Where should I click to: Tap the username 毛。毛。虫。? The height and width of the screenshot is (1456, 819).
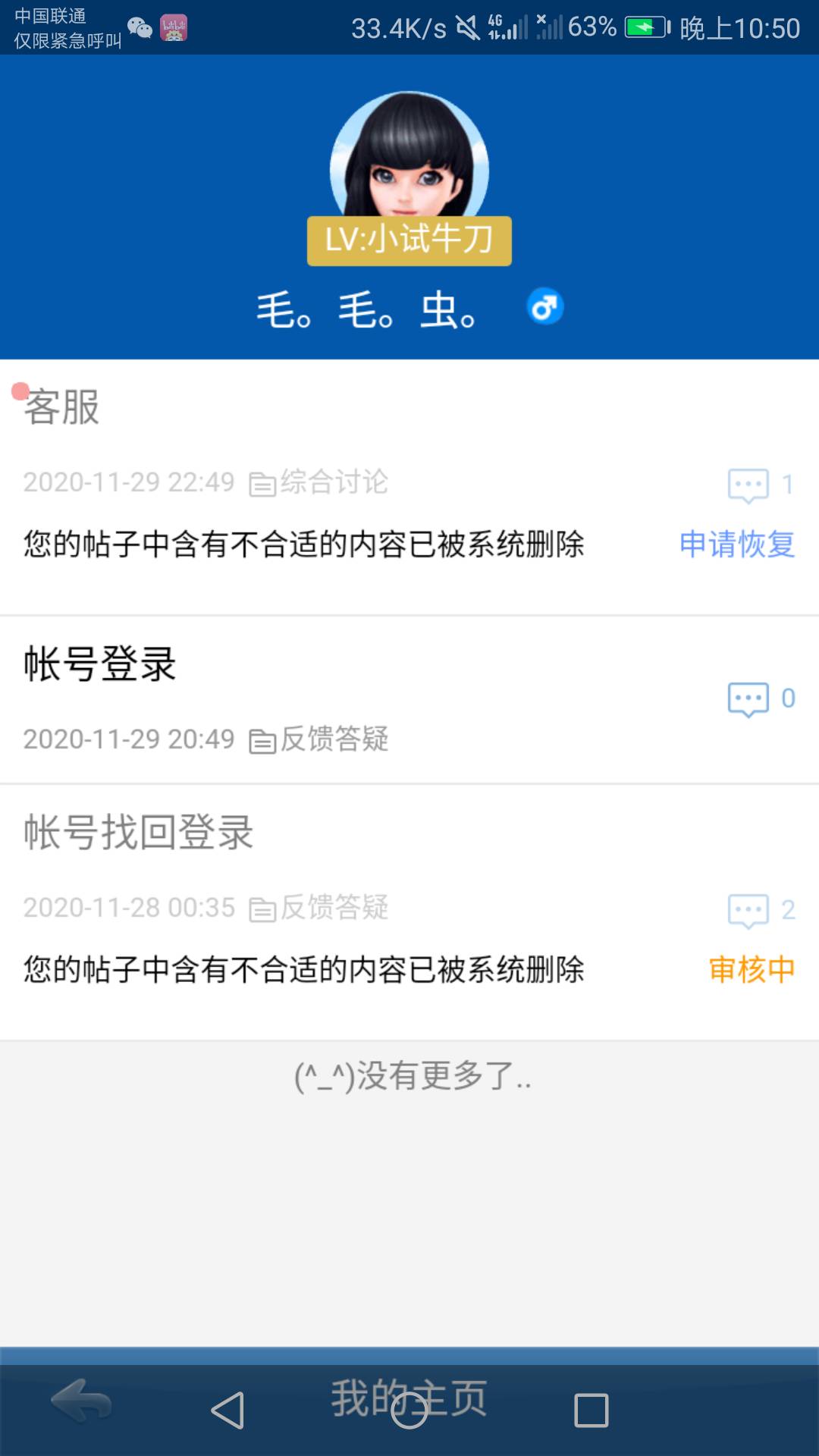366,306
